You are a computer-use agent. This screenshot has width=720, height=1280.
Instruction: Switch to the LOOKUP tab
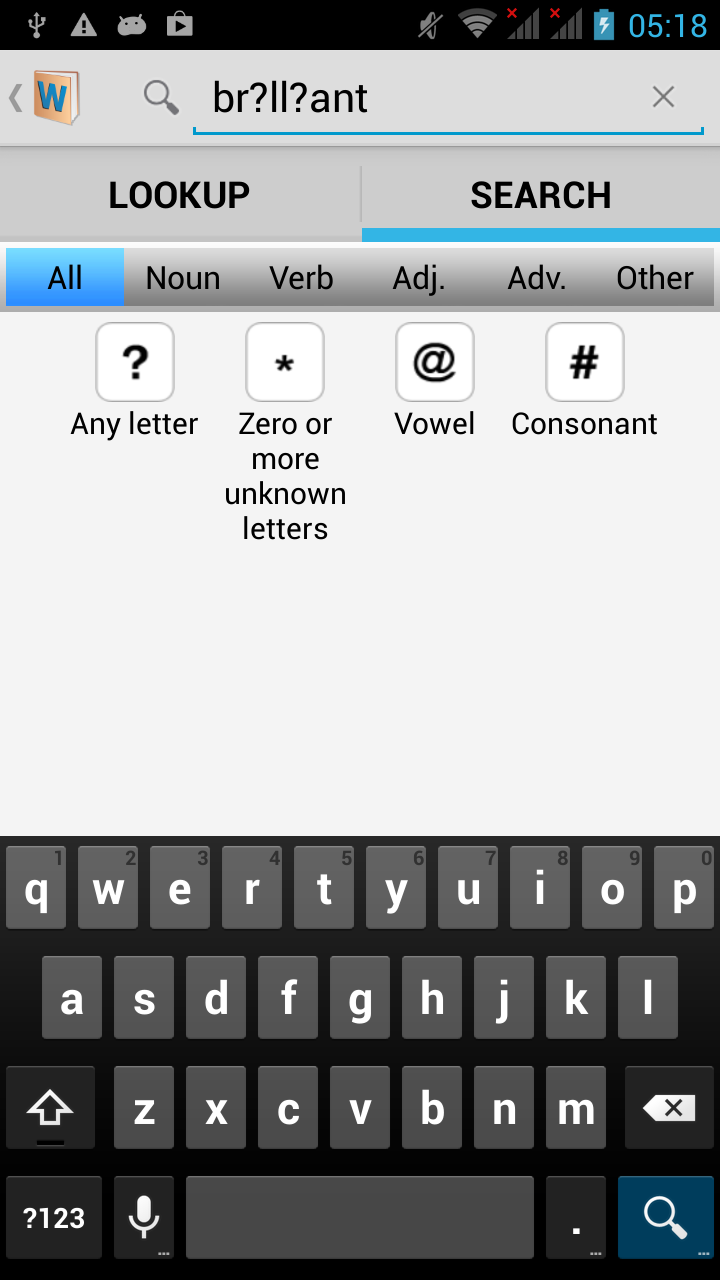[180, 194]
